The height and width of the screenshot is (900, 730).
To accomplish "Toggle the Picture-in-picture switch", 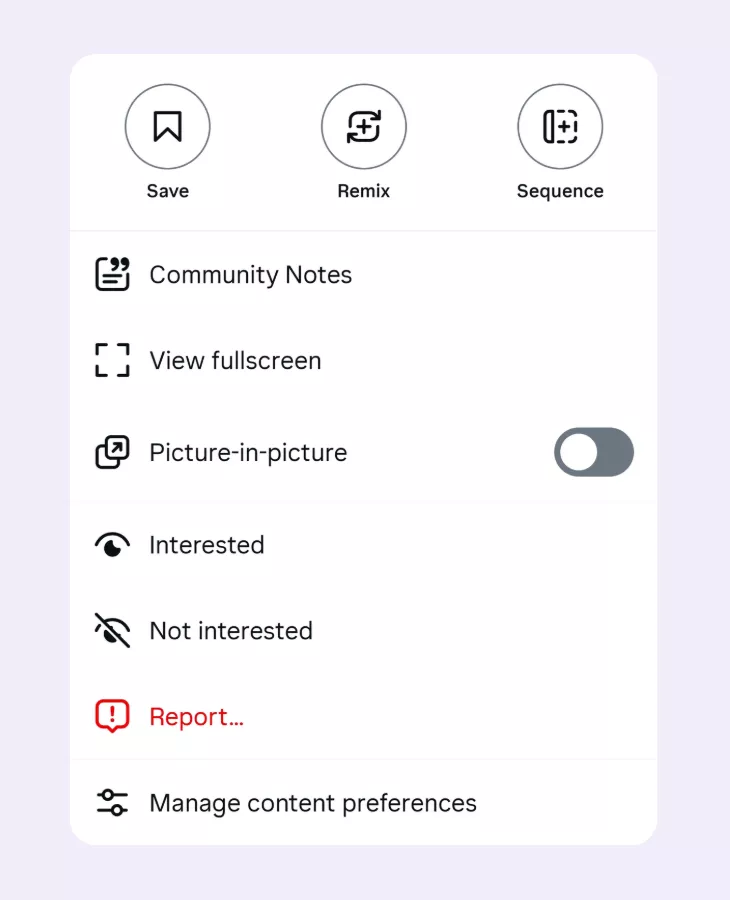I will [x=593, y=452].
